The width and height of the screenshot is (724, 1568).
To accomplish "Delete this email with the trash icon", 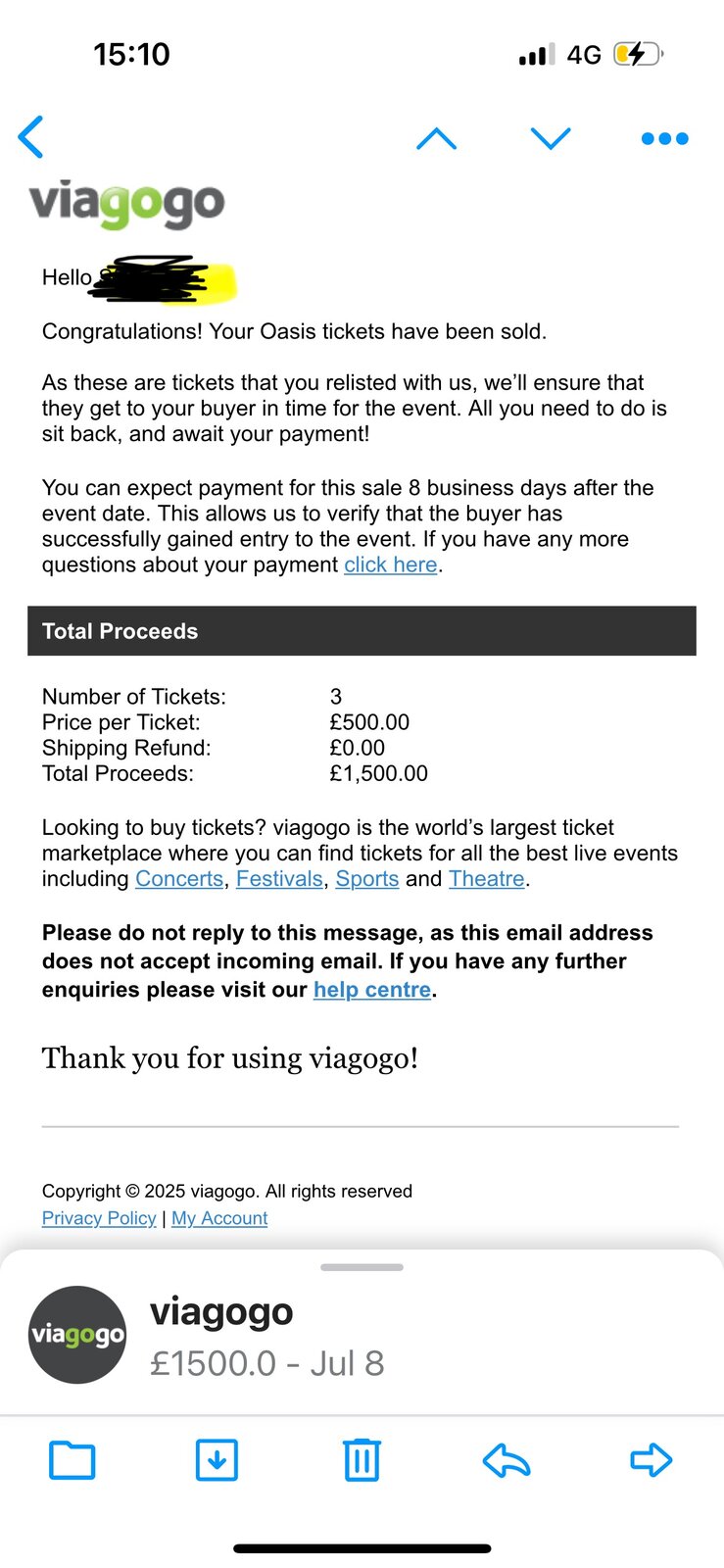I will [362, 1460].
